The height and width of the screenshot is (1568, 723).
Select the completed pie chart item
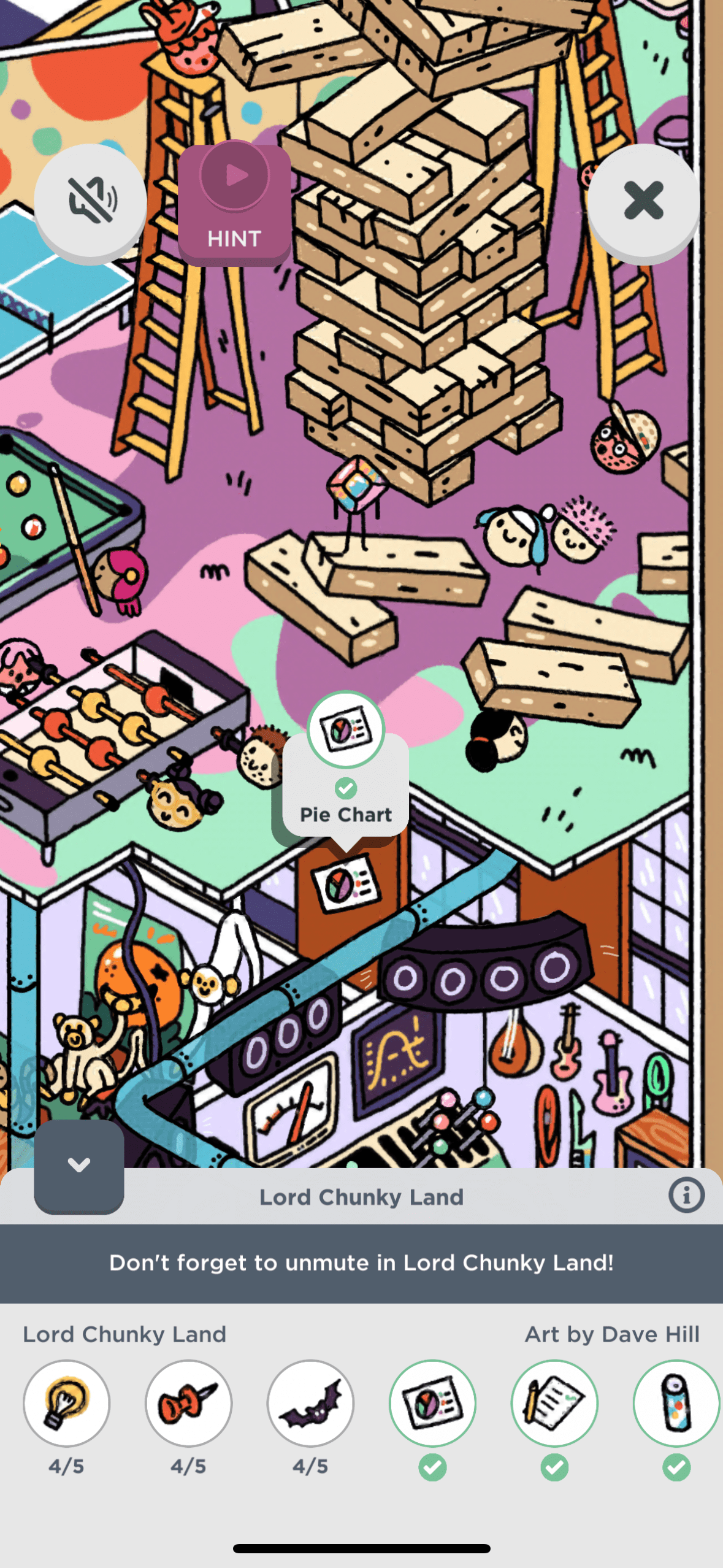432,1402
